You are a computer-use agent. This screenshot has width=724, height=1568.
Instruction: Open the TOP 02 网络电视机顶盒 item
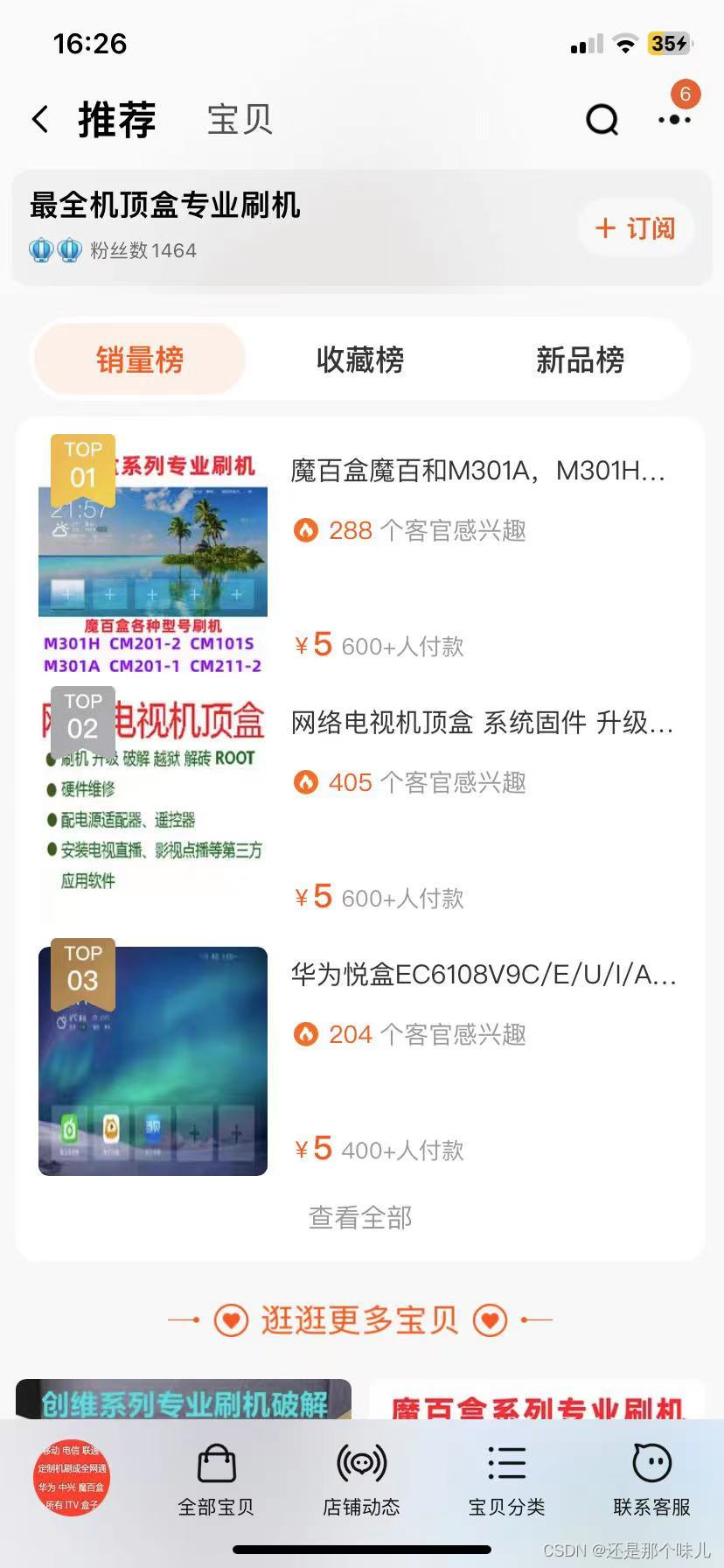tap(481, 723)
